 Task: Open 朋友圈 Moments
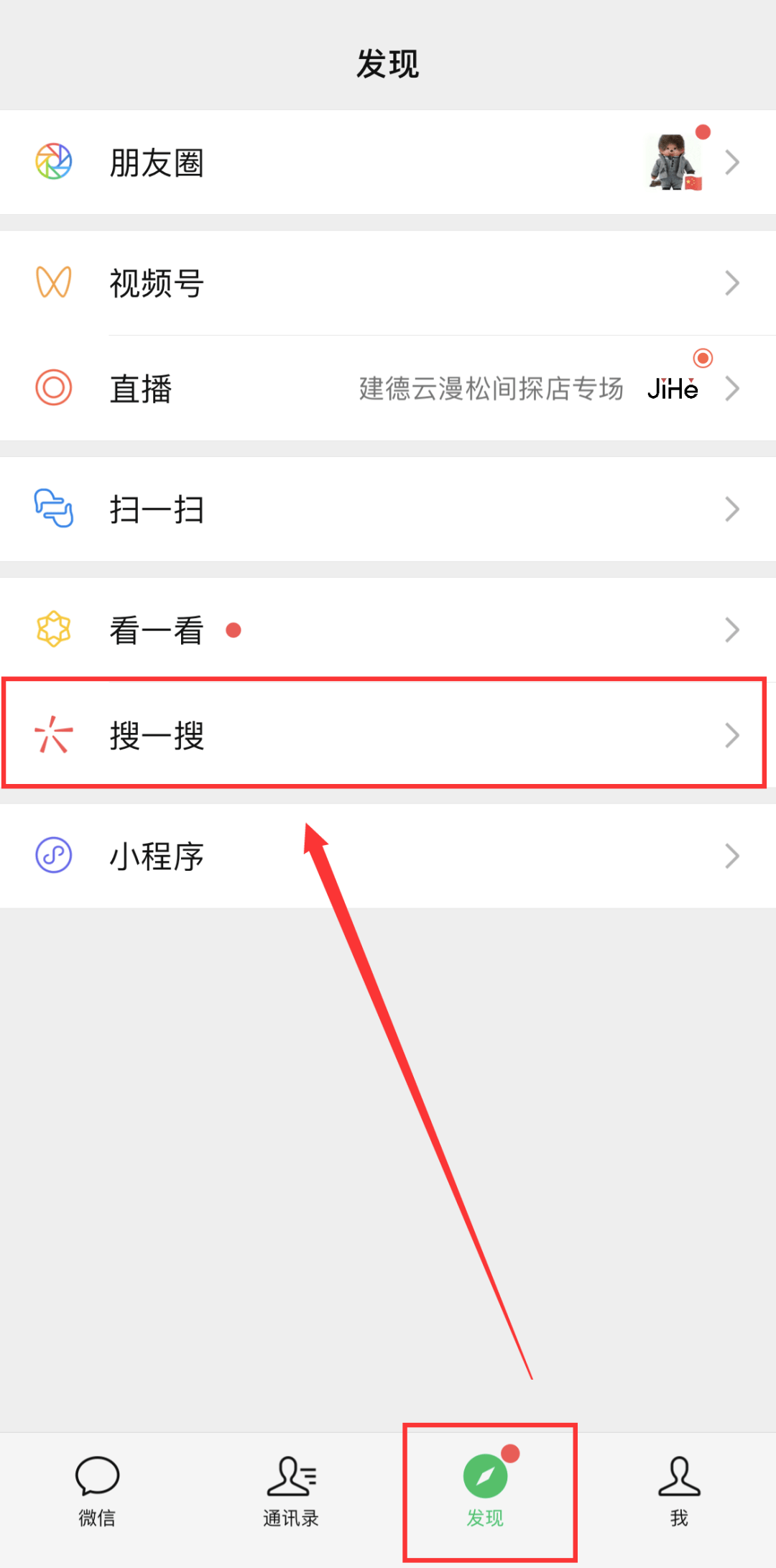[388, 162]
